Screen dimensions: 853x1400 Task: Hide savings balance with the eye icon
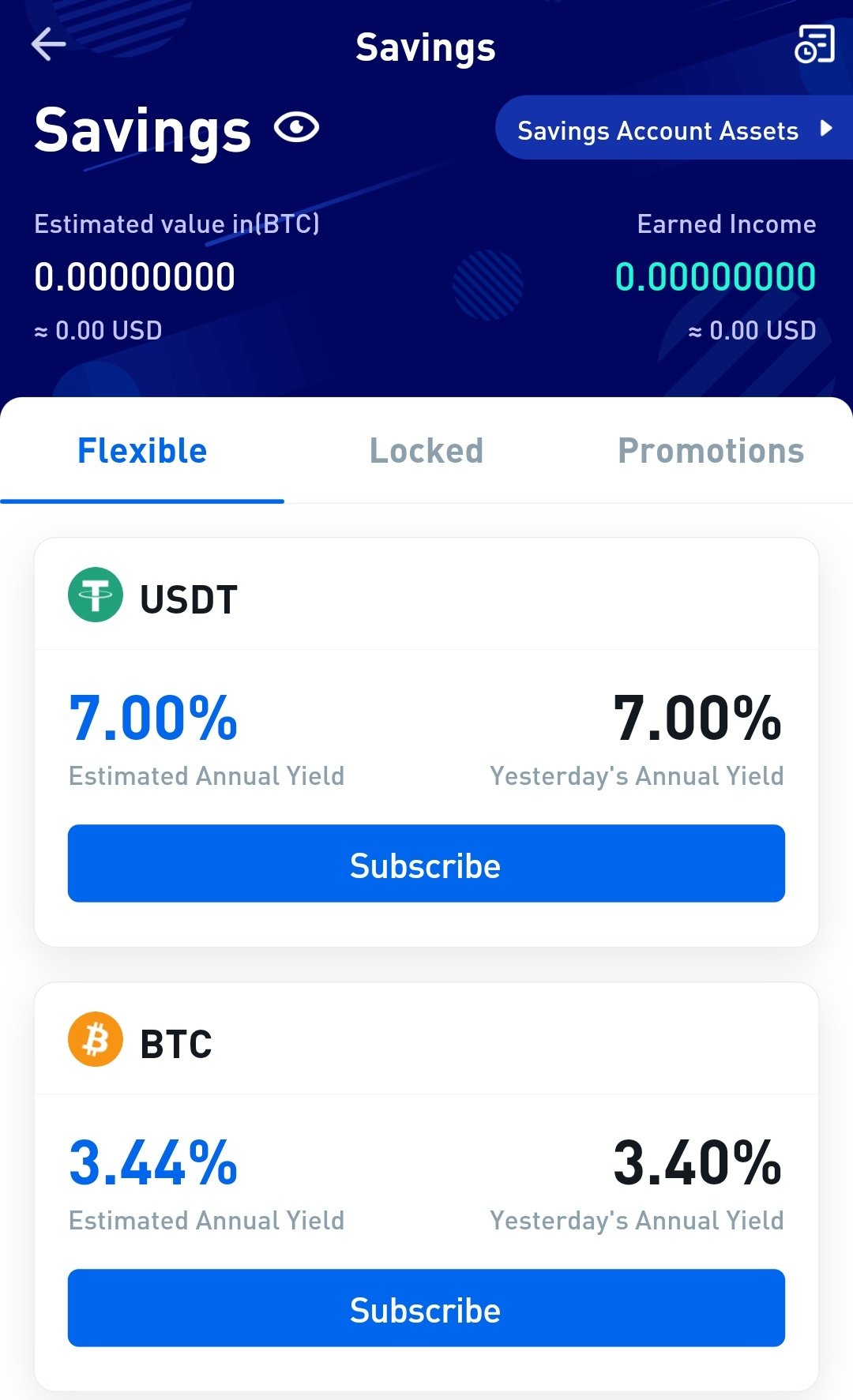[x=296, y=128]
